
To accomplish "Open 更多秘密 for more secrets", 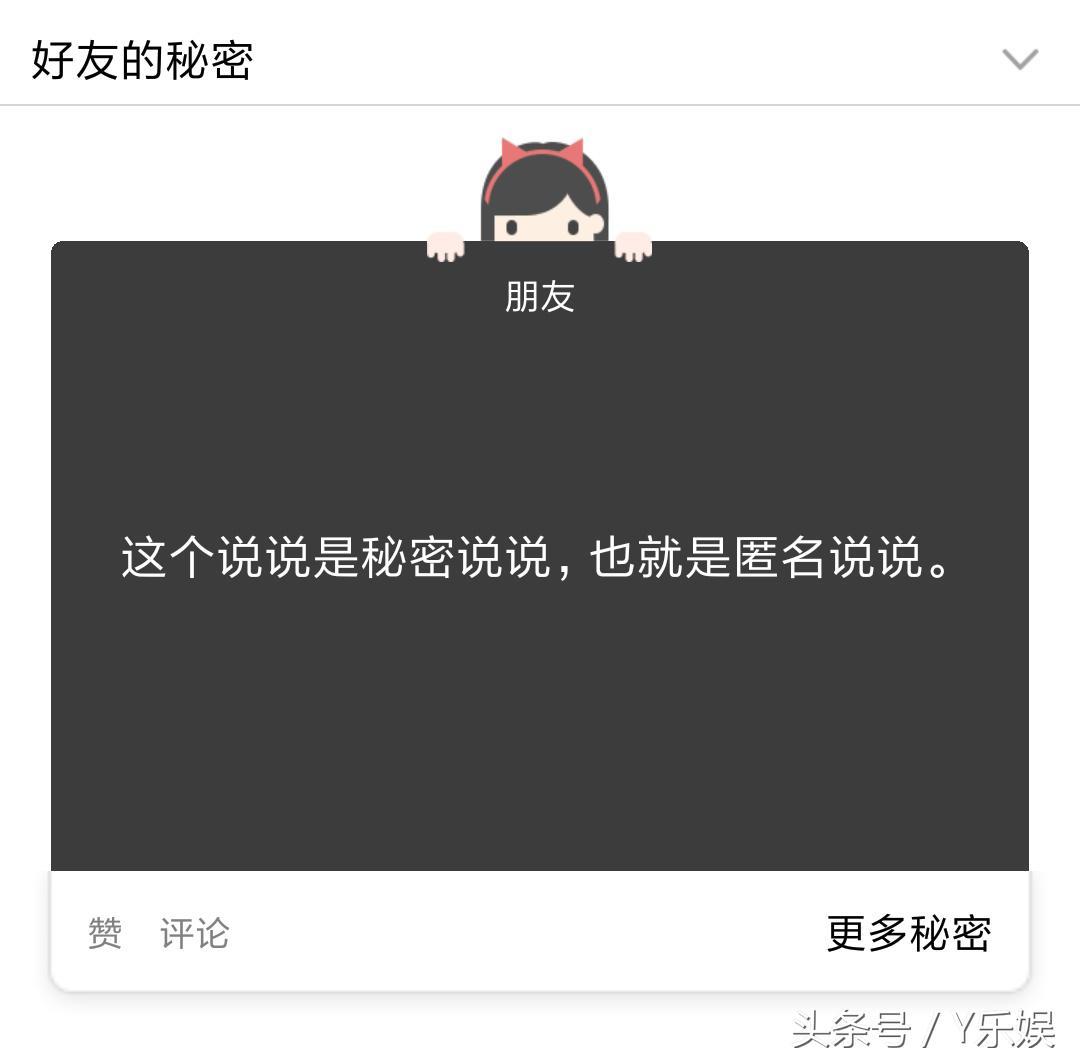I will 908,934.
